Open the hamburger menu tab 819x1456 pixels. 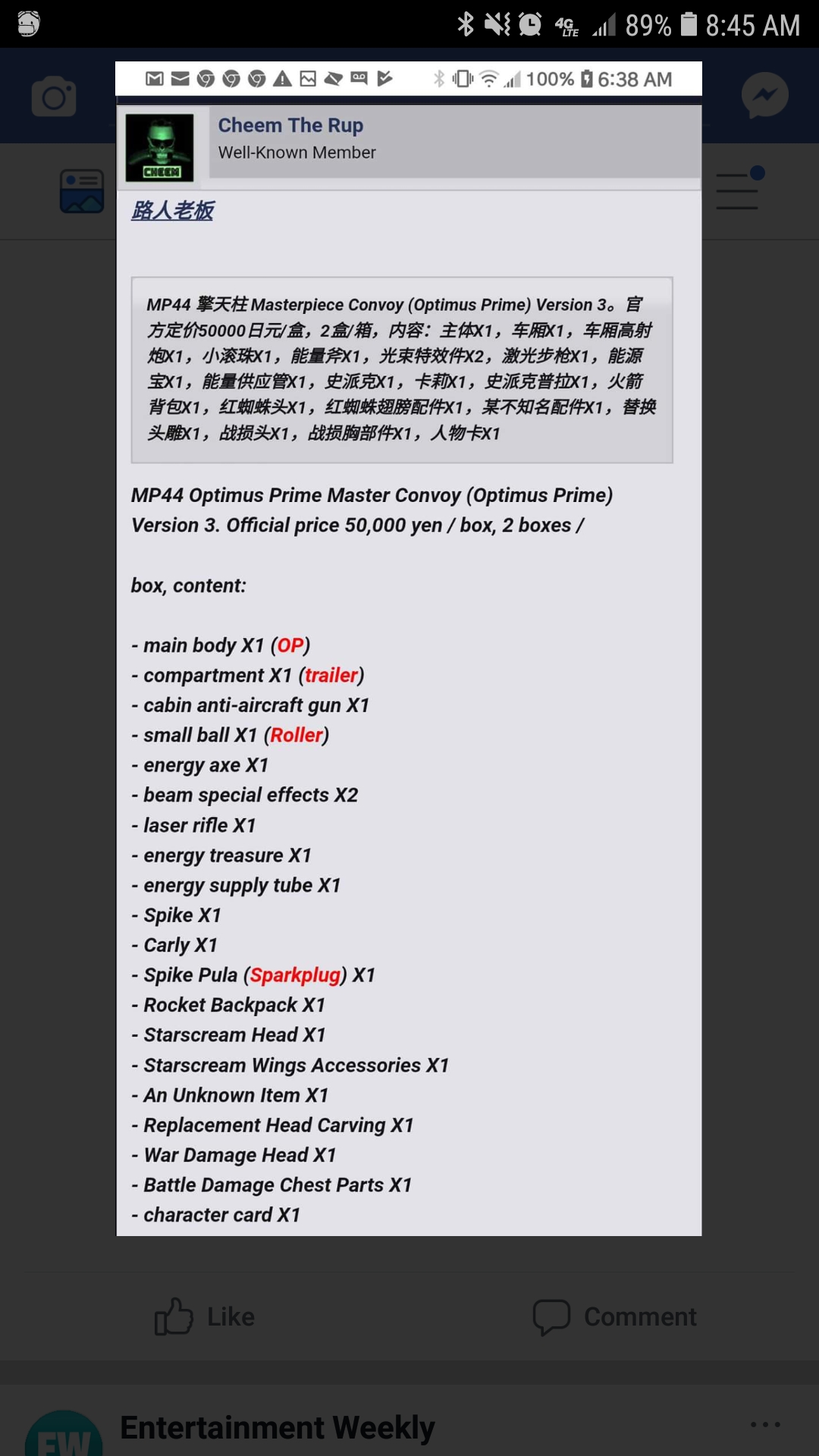[738, 191]
